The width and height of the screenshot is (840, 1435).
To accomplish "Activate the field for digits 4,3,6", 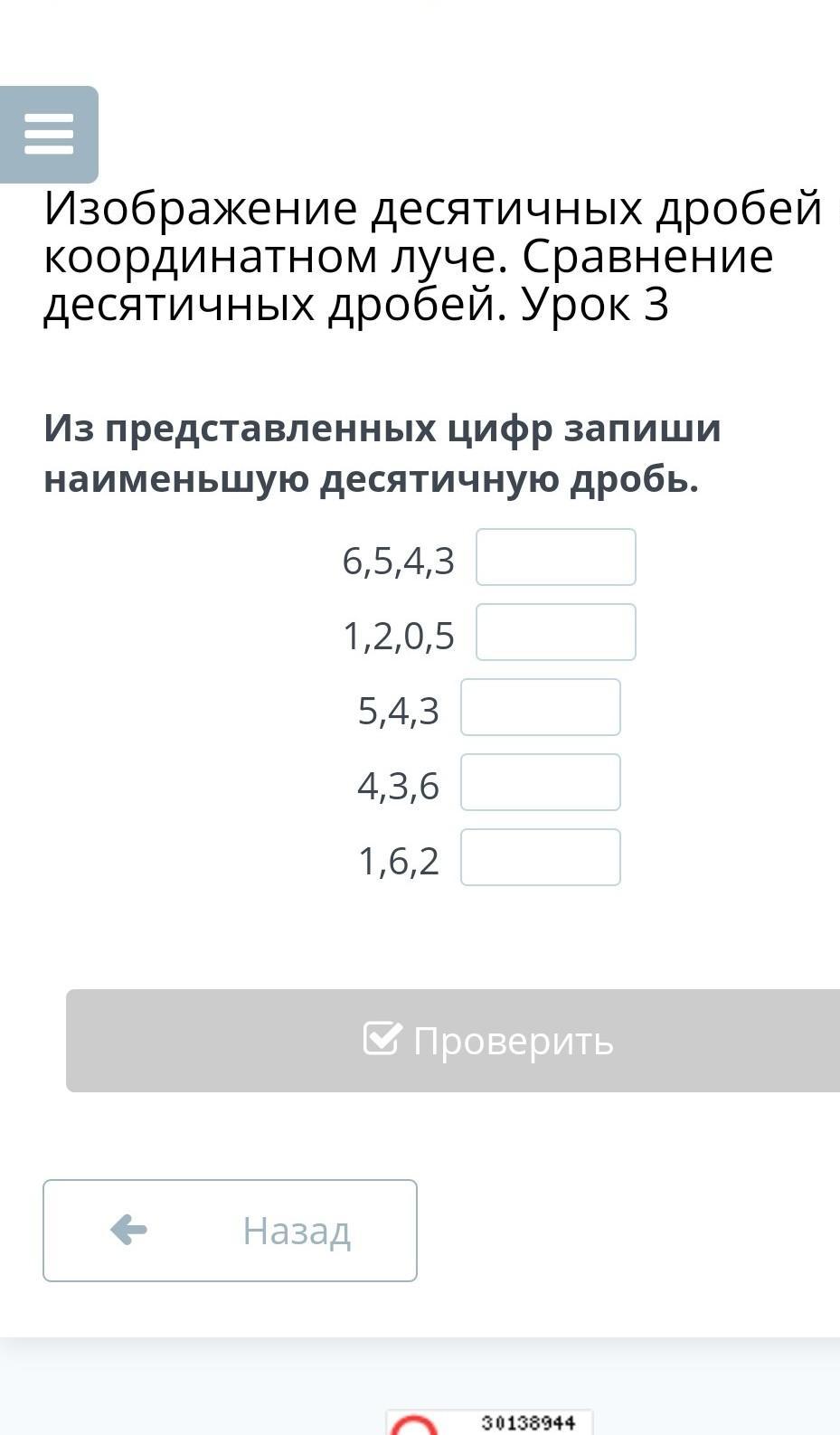I will [541, 782].
